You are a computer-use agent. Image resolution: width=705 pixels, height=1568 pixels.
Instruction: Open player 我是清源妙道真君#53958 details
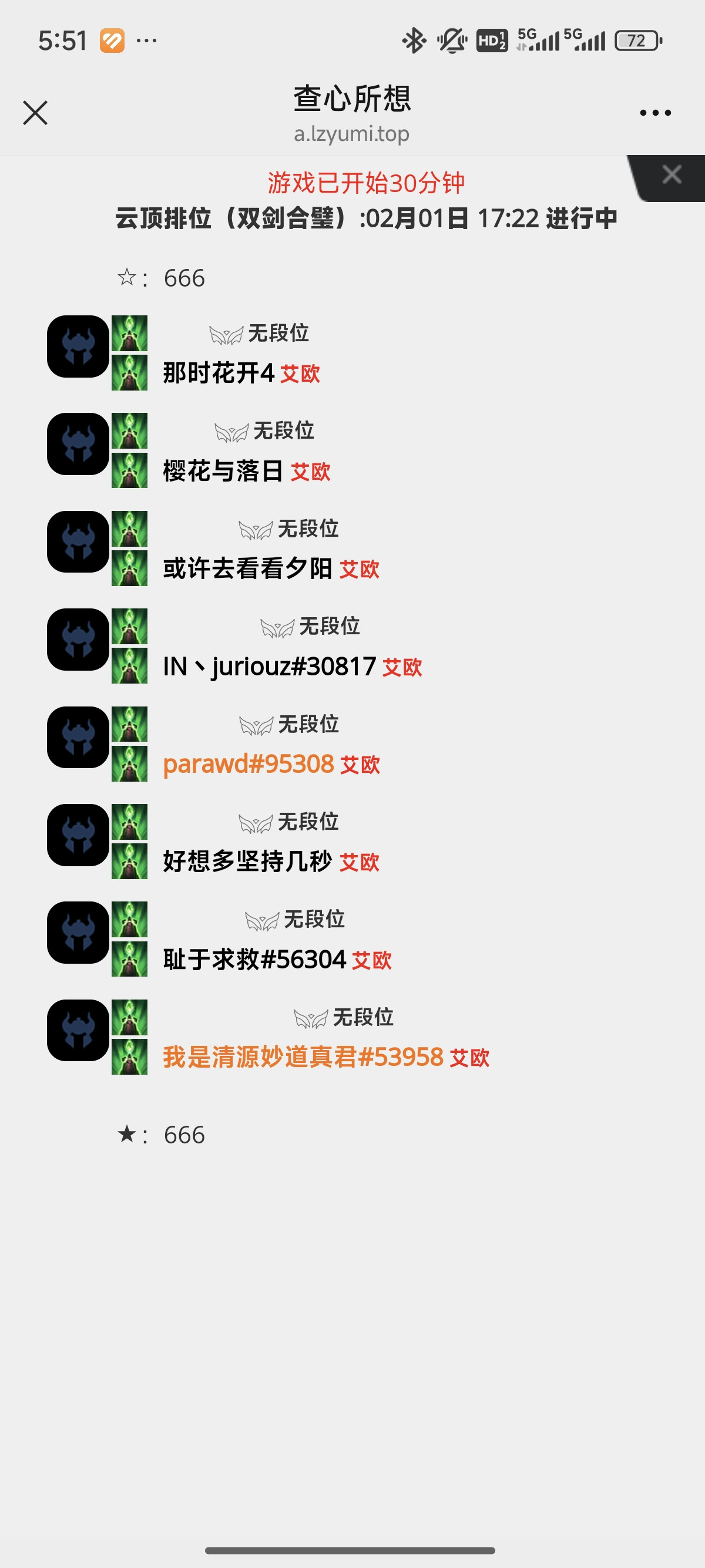coord(303,1056)
